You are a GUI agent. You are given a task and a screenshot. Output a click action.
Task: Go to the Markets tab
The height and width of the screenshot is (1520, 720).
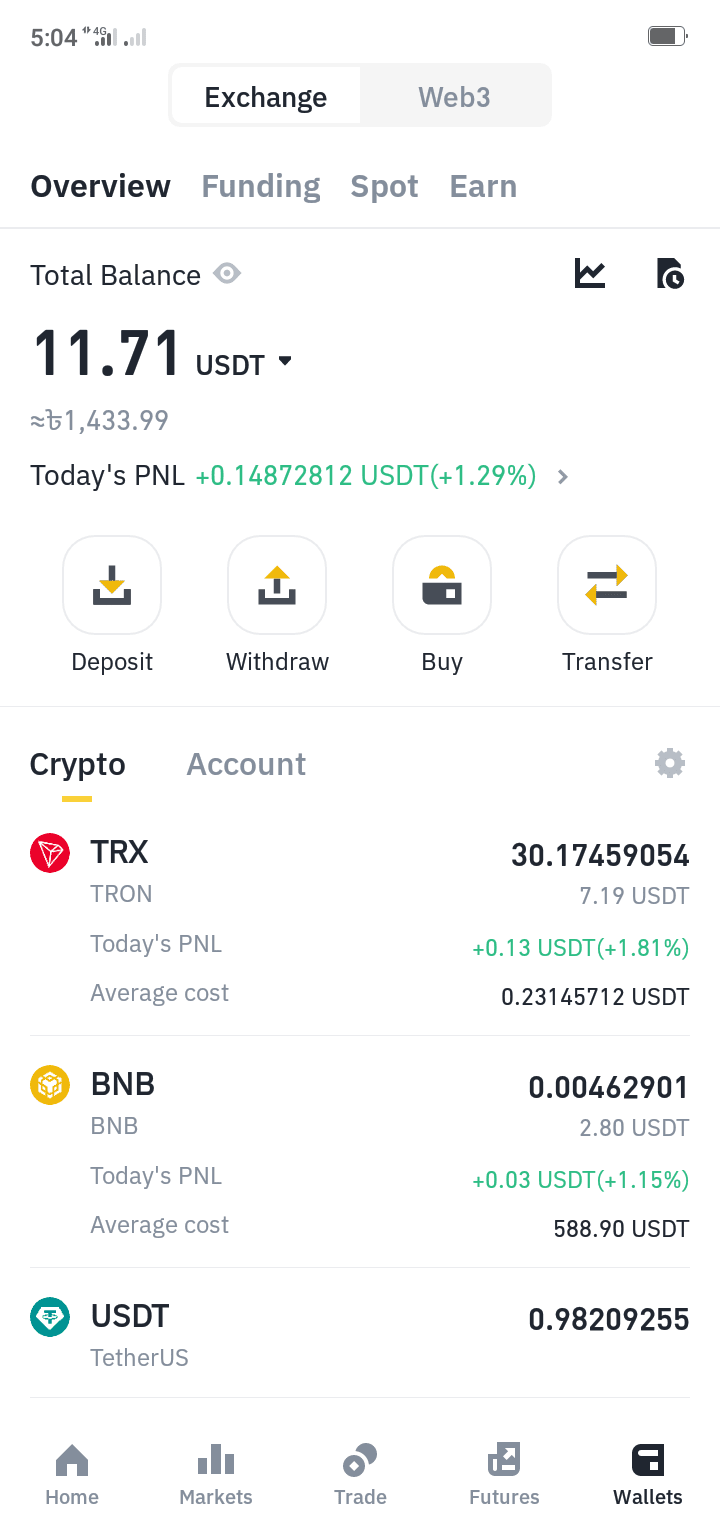click(x=216, y=1475)
